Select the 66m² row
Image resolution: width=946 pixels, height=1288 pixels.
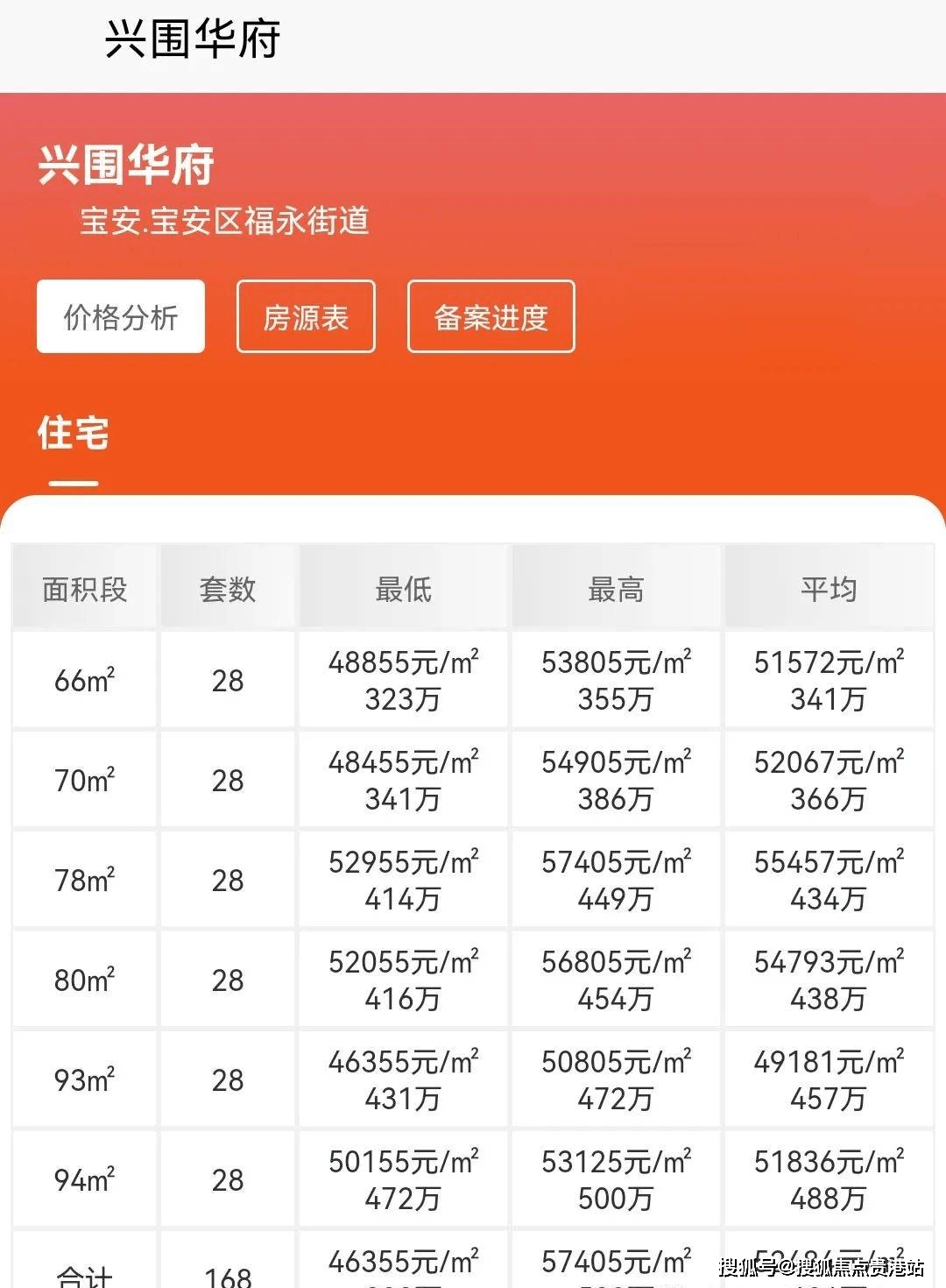tap(84, 680)
